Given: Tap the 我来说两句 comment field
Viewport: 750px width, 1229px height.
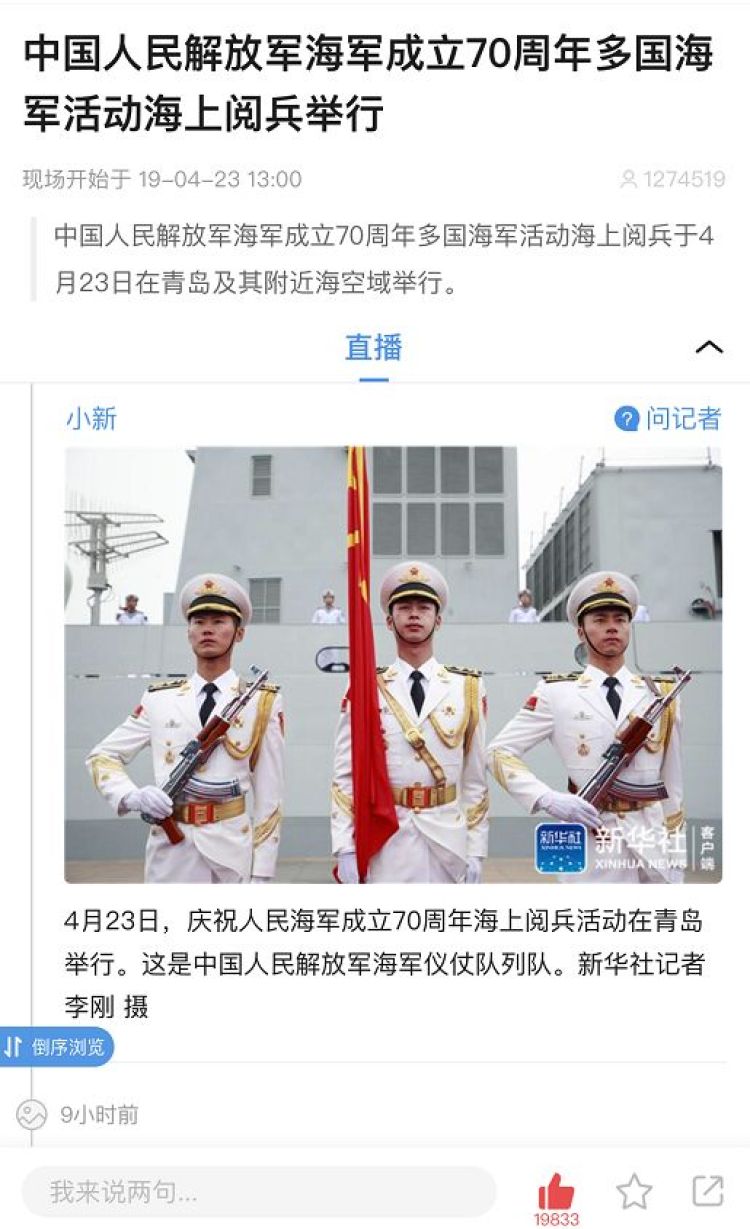Looking at the screenshot, I should click(258, 1191).
